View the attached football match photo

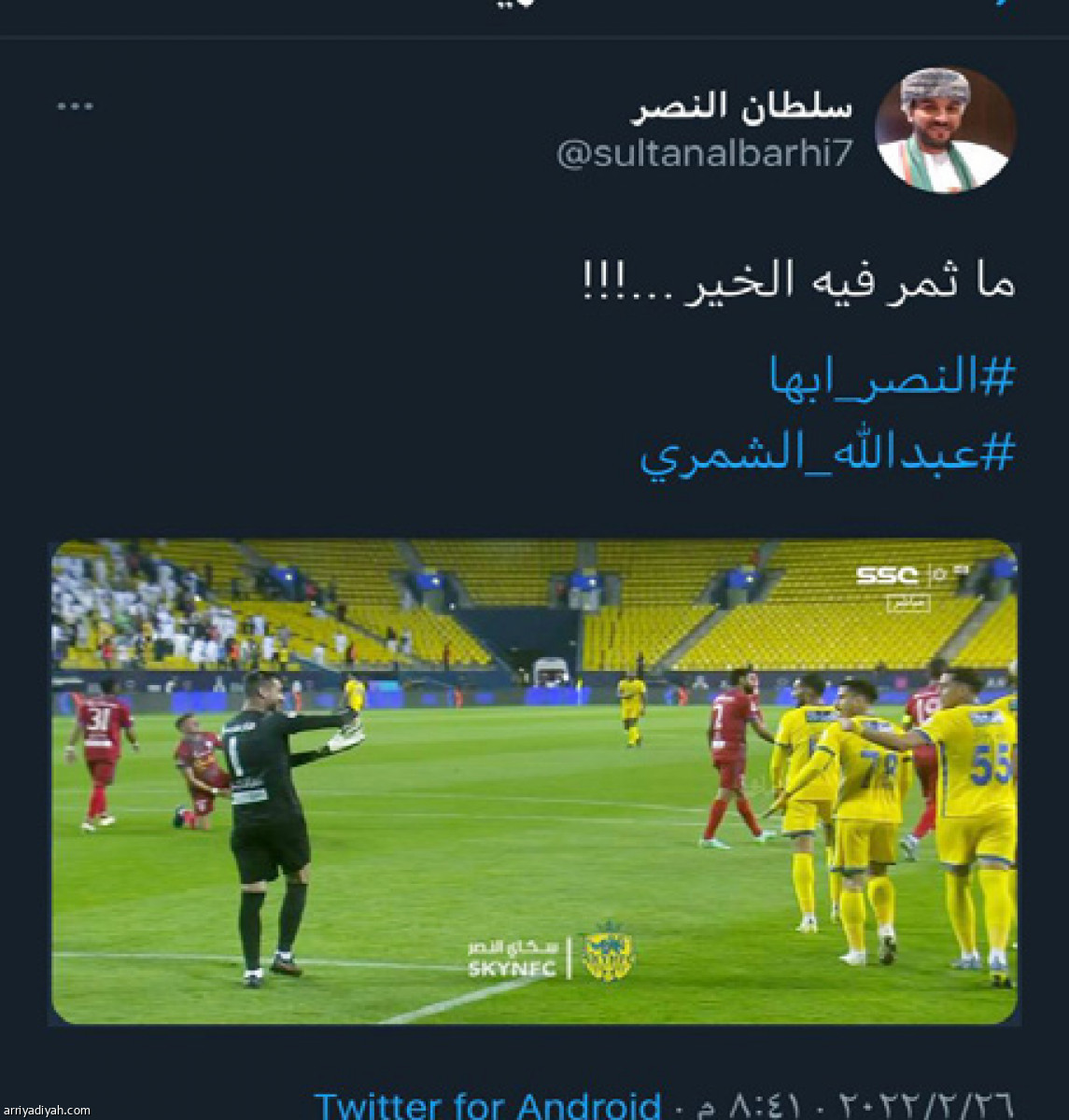[x=534, y=781]
